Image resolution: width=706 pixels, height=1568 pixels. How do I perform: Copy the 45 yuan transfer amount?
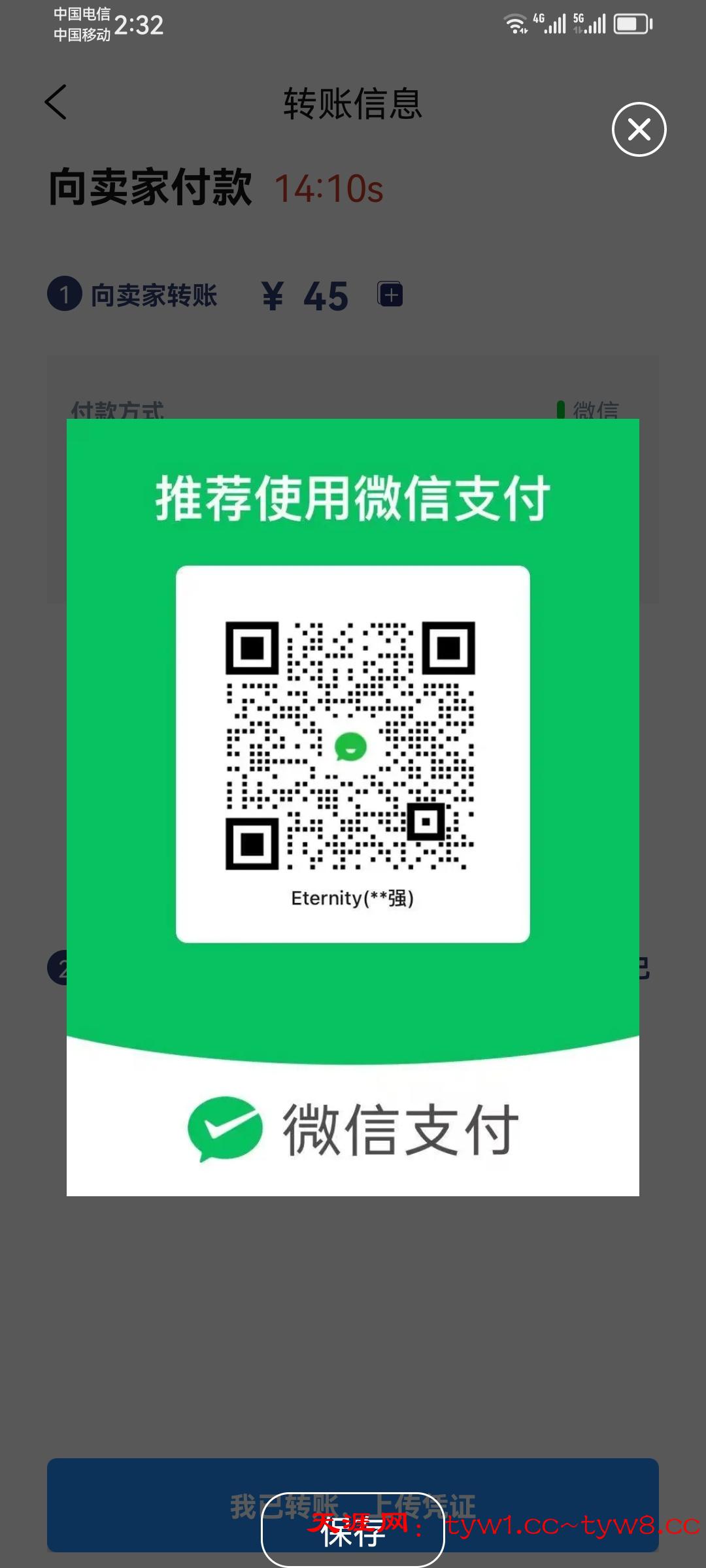390,295
